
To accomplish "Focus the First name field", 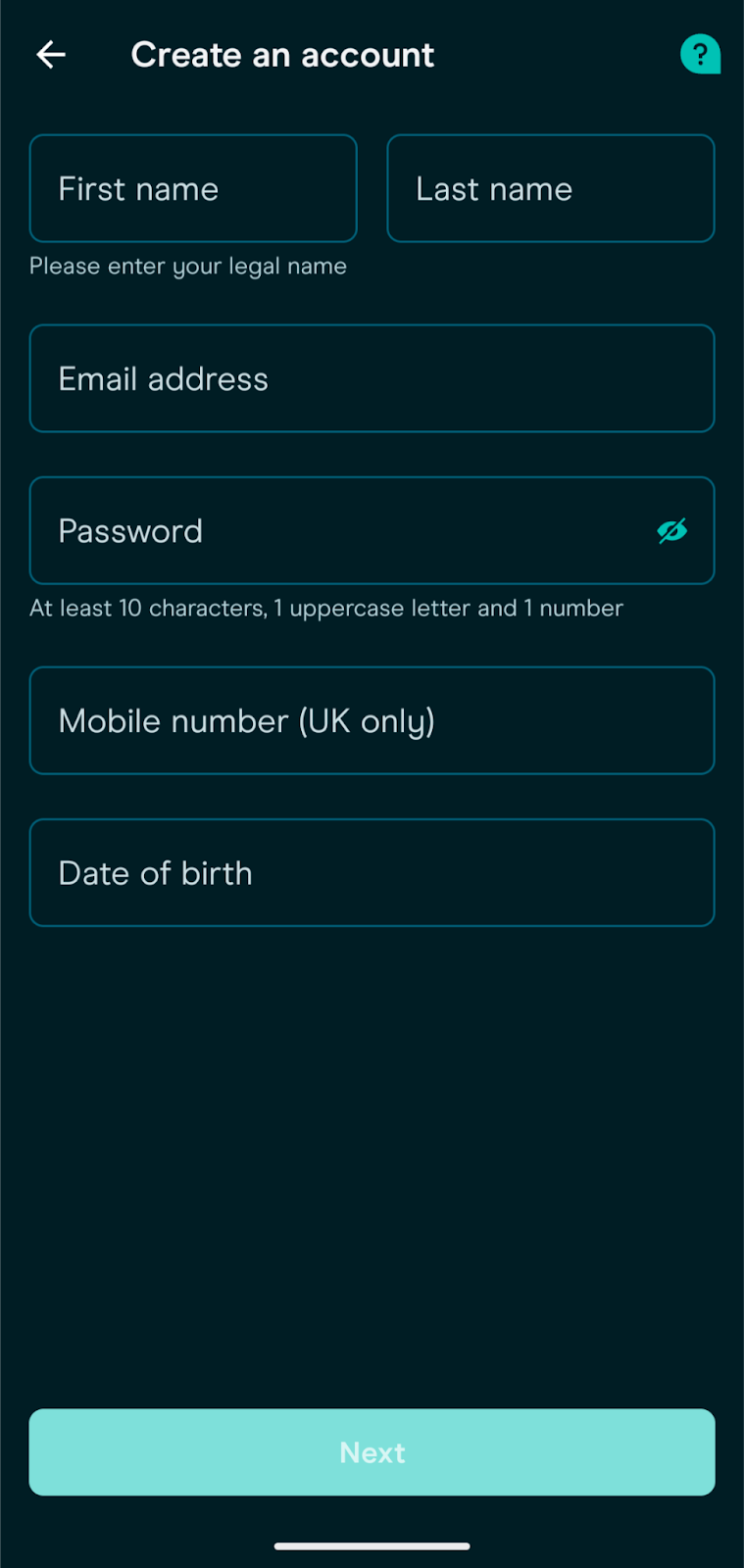I will pos(193,188).
